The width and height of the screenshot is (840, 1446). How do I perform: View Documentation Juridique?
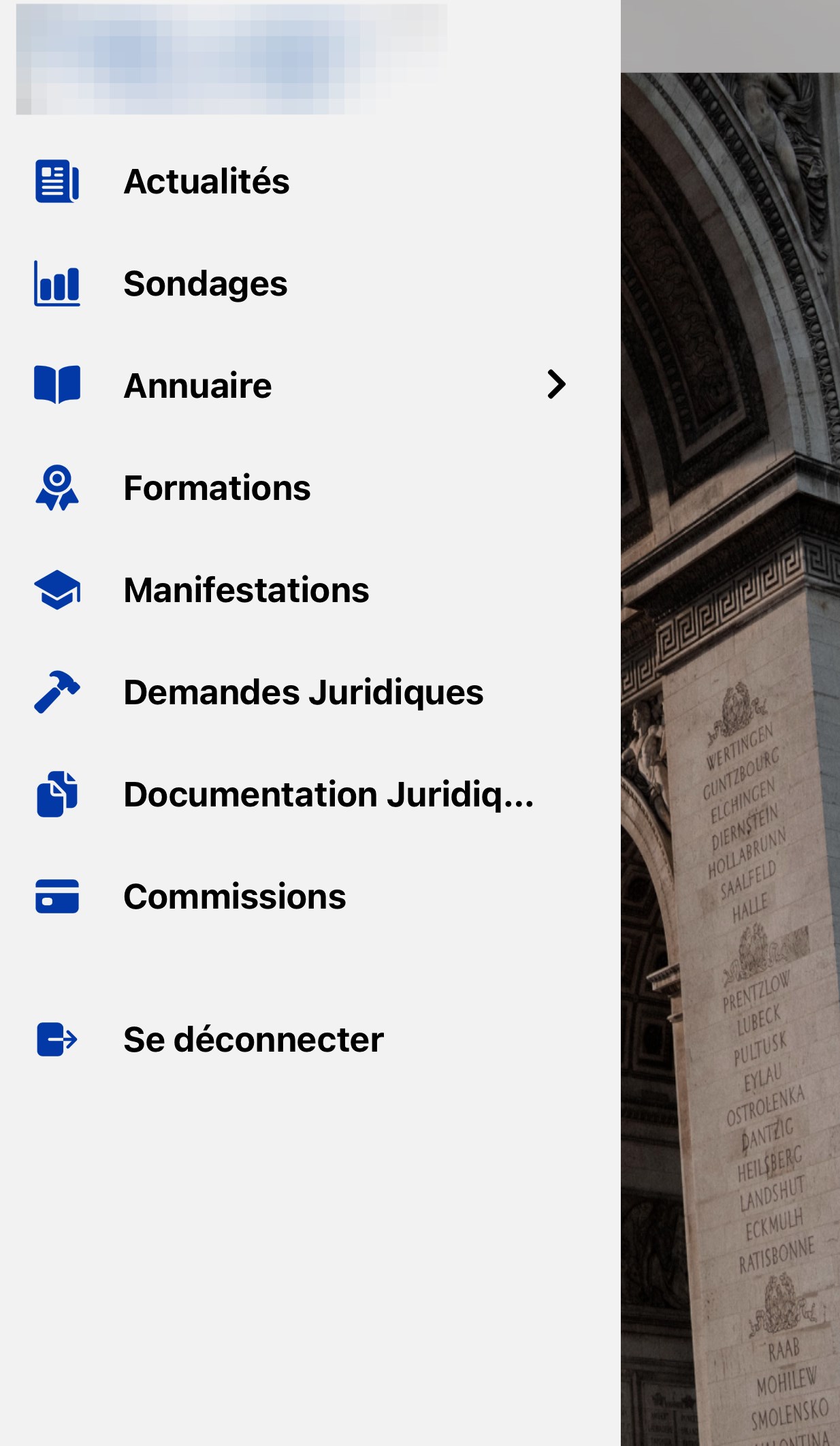328,794
